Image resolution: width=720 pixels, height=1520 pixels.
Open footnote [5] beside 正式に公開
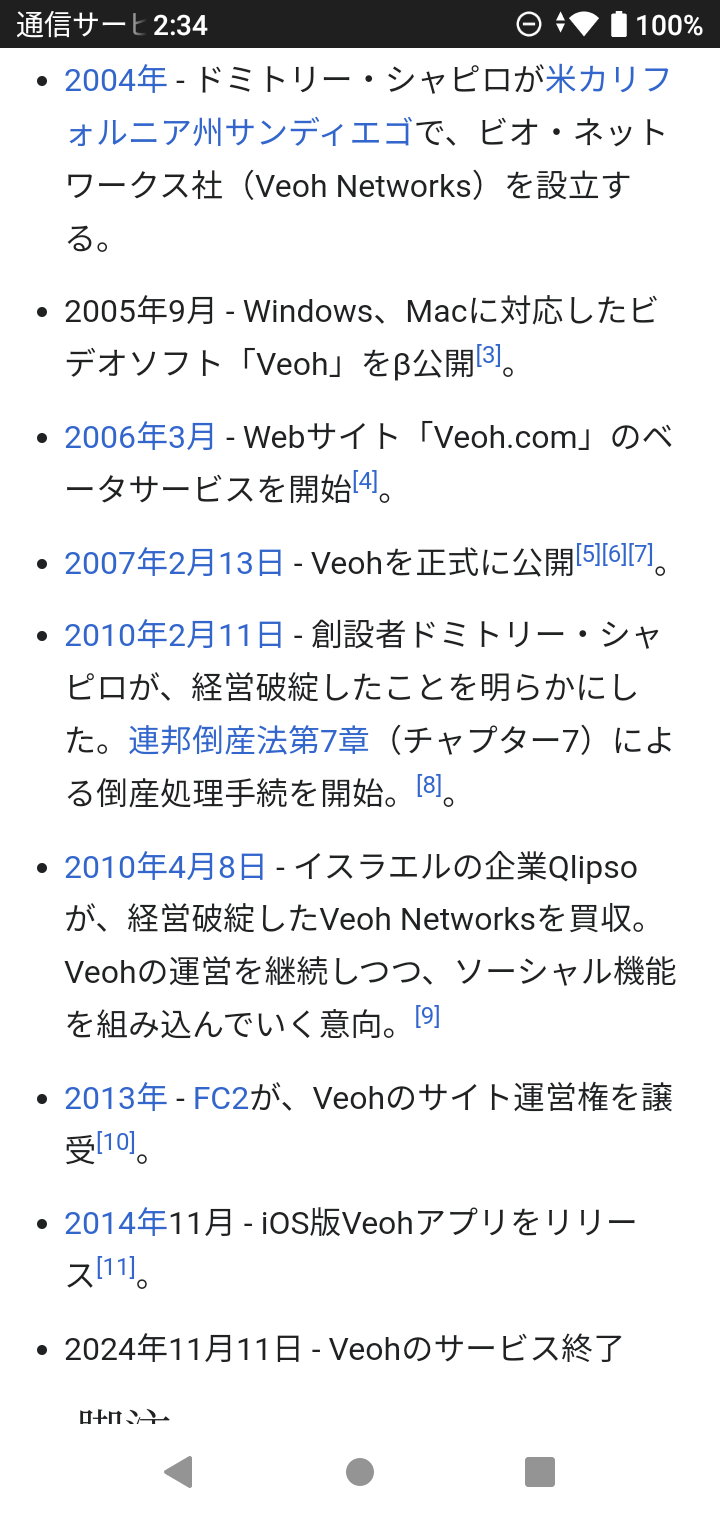pyautogui.click(x=588, y=553)
